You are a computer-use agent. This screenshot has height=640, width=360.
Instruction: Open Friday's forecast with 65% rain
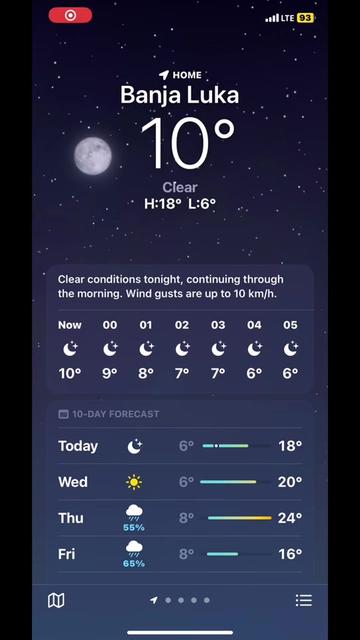[180, 554]
